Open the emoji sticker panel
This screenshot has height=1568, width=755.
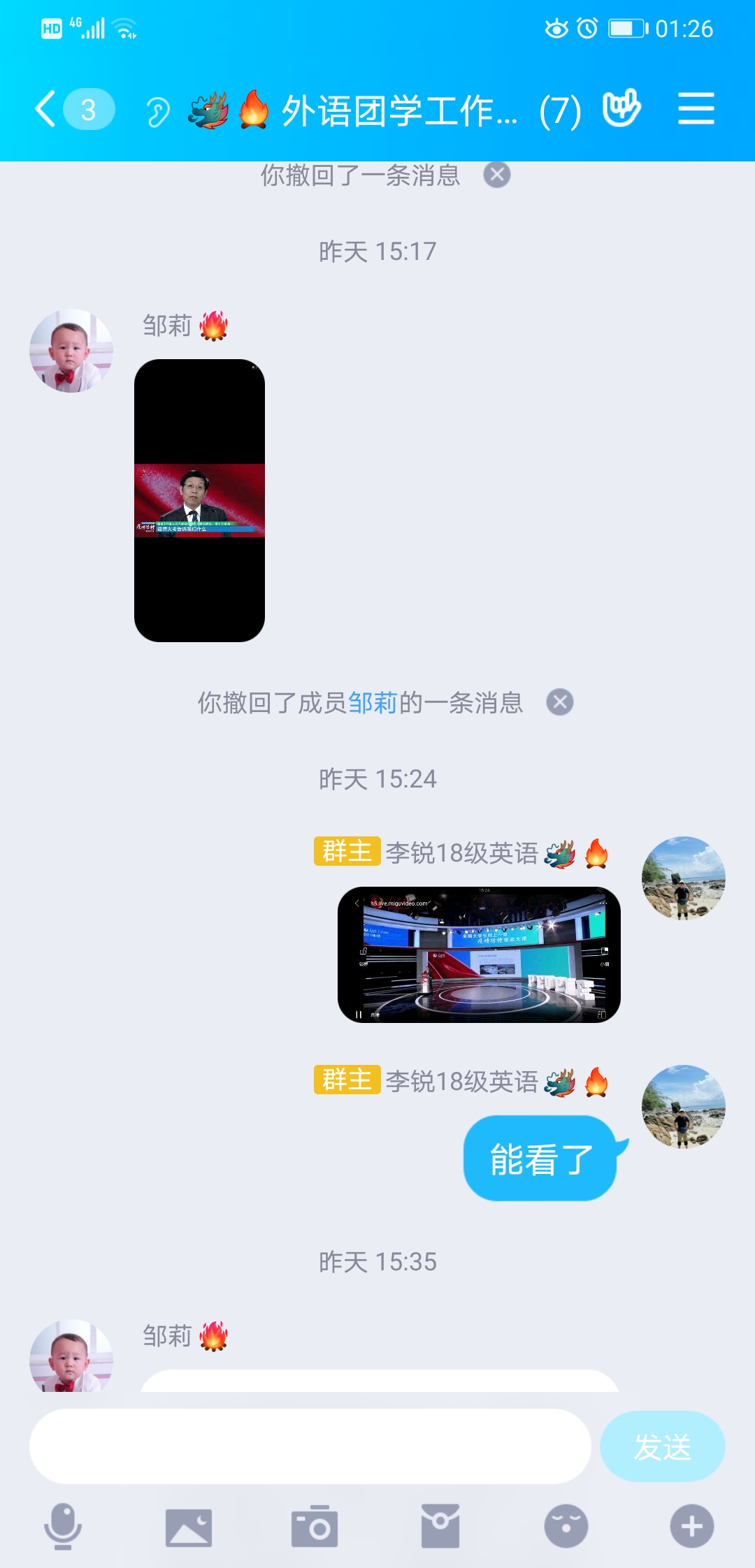(566, 1526)
